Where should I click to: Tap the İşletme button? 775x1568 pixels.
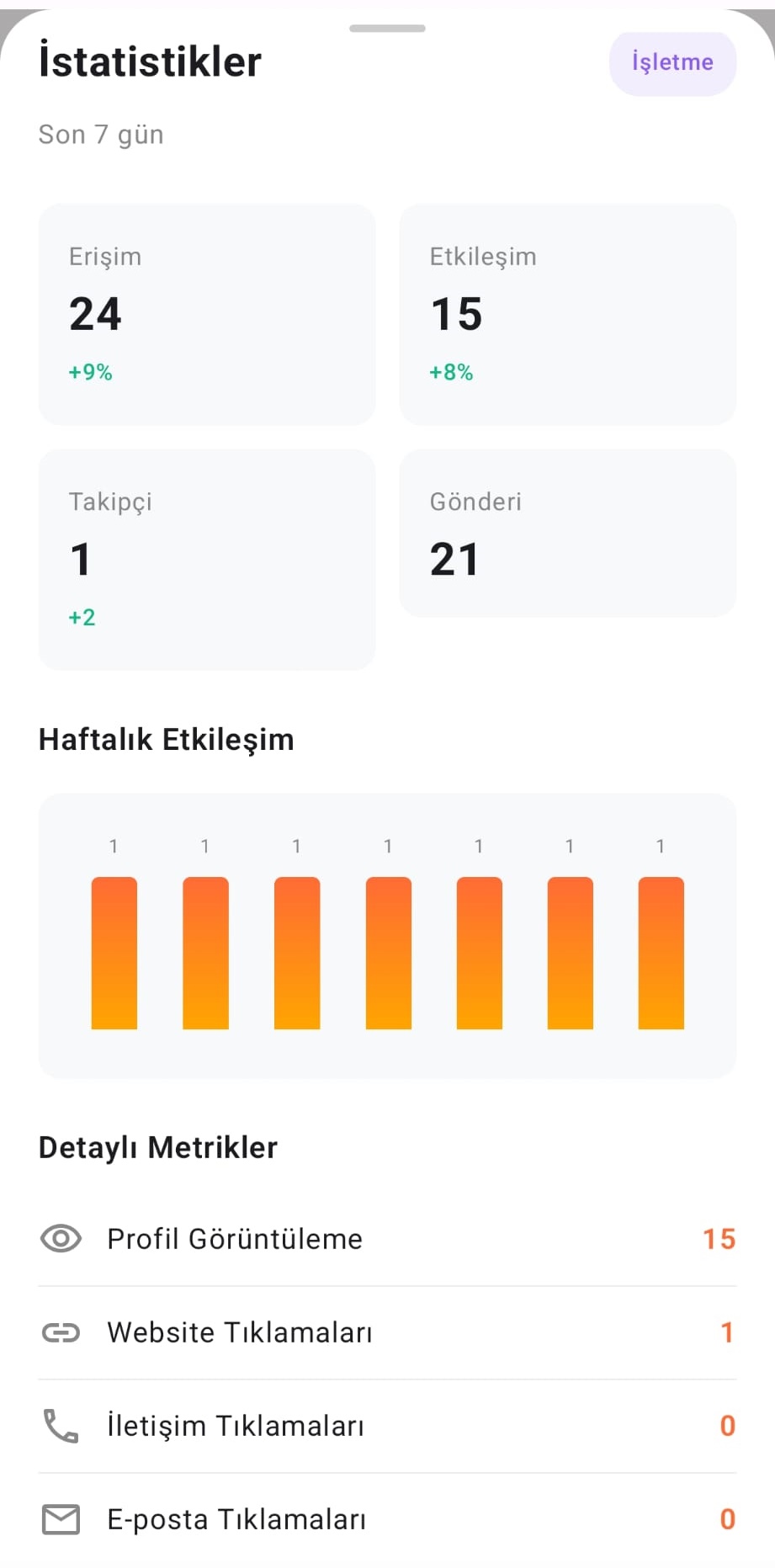tap(672, 63)
